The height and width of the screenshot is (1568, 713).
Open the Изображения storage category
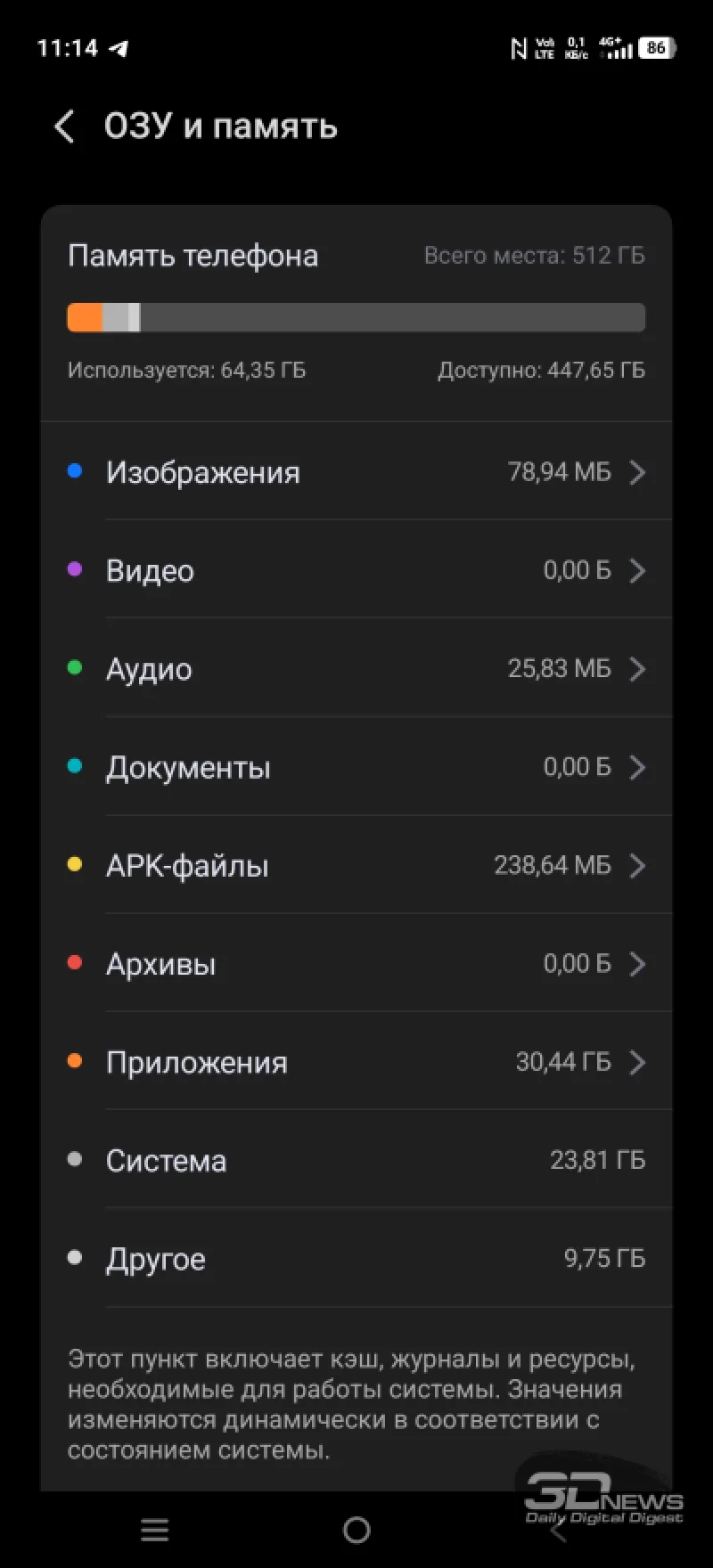pos(356,472)
